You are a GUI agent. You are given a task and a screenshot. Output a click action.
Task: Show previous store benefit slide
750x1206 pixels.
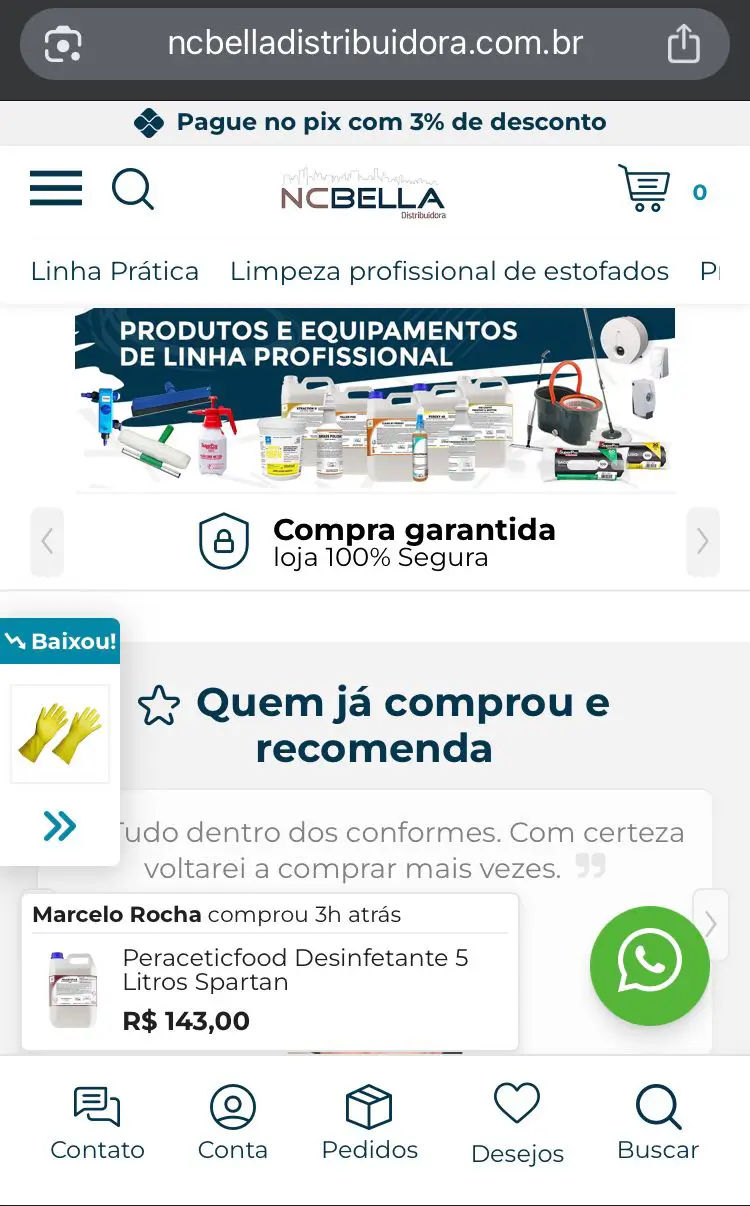tap(47, 542)
